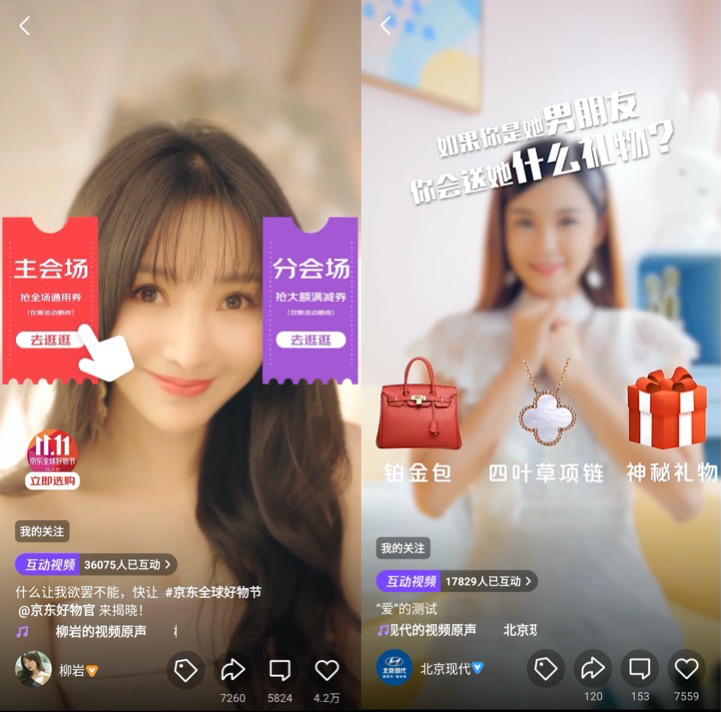
Task: Open the 5824 comments on 柳岩's video
Action: coord(280,670)
